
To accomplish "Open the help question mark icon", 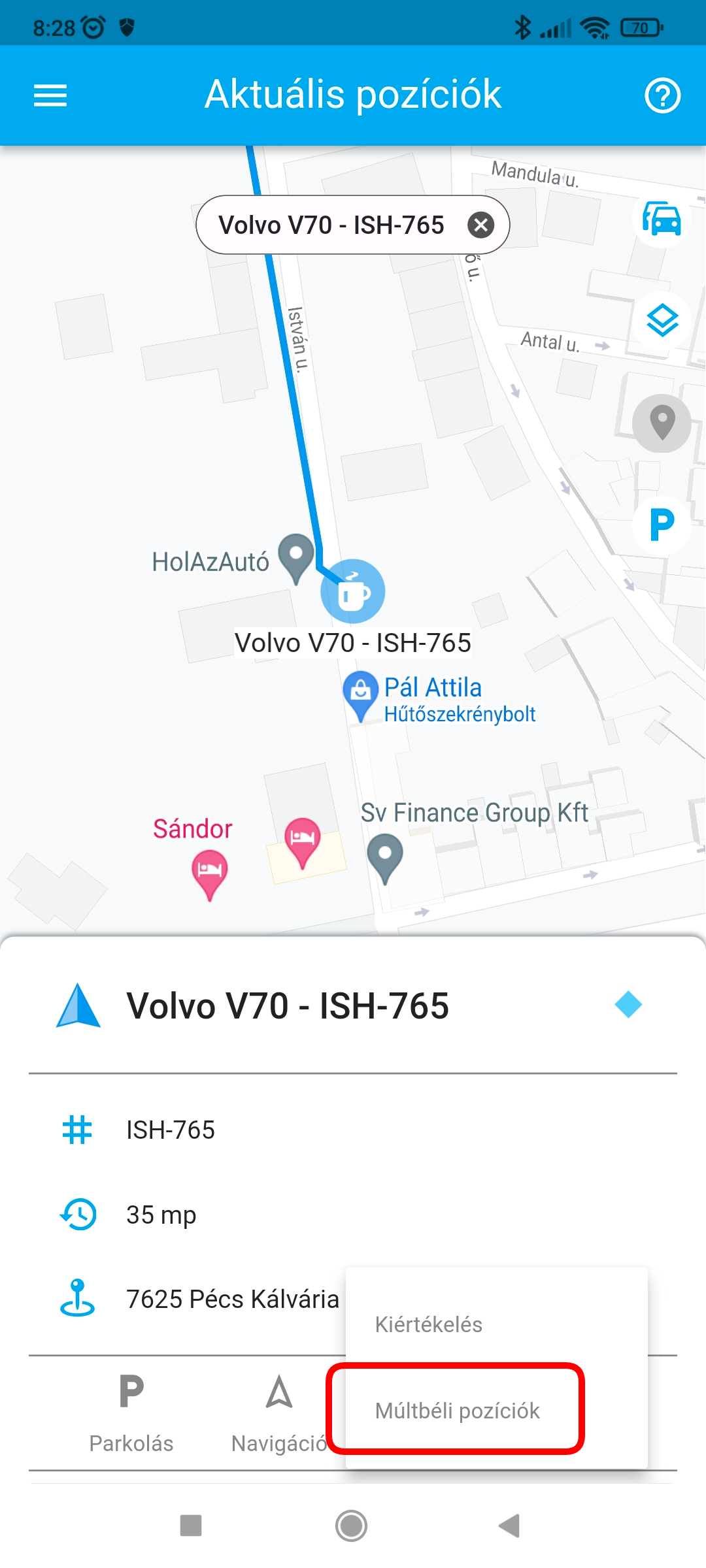I will coord(662,95).
